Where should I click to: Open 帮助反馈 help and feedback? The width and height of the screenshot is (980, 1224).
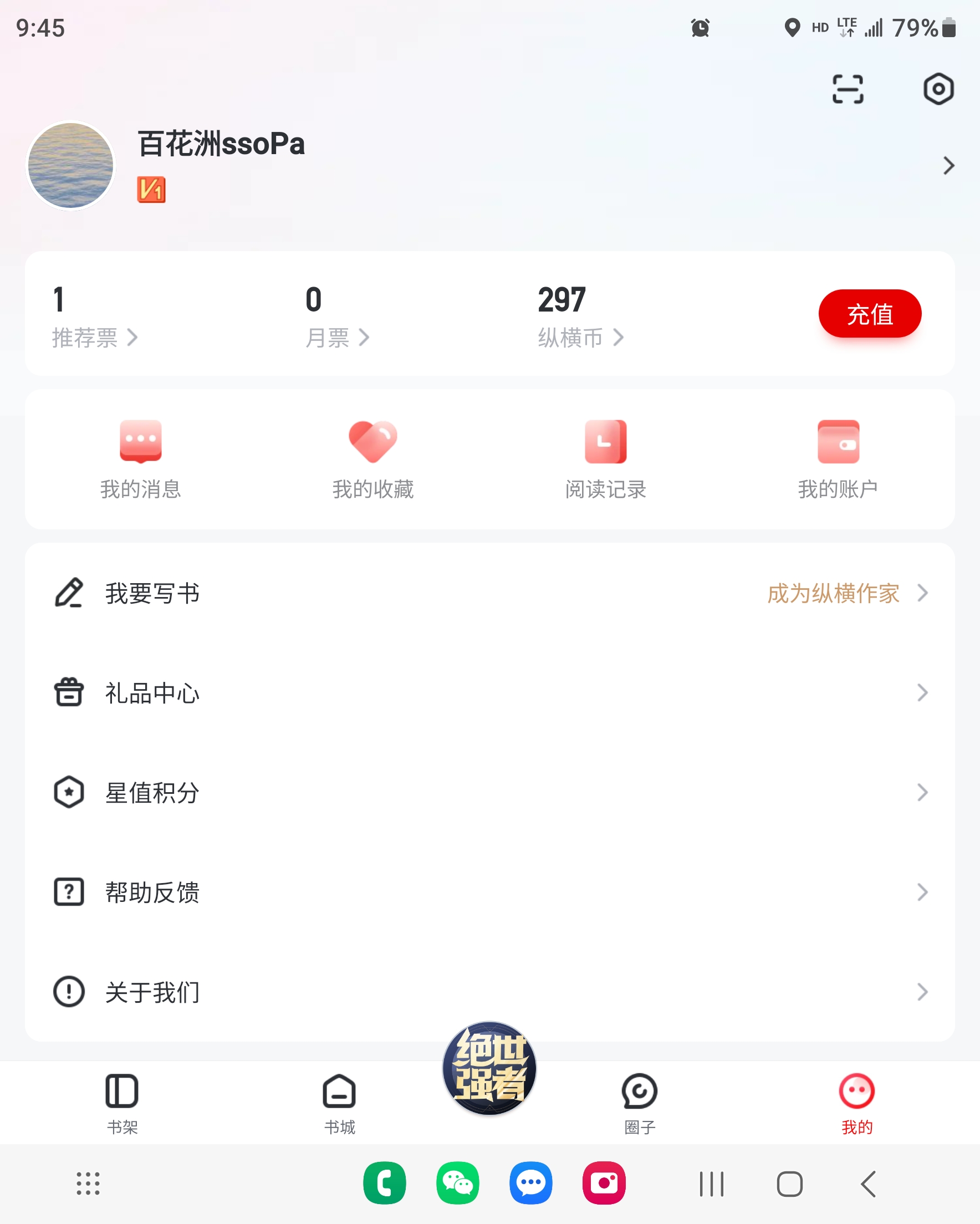(x=490, y=892)
